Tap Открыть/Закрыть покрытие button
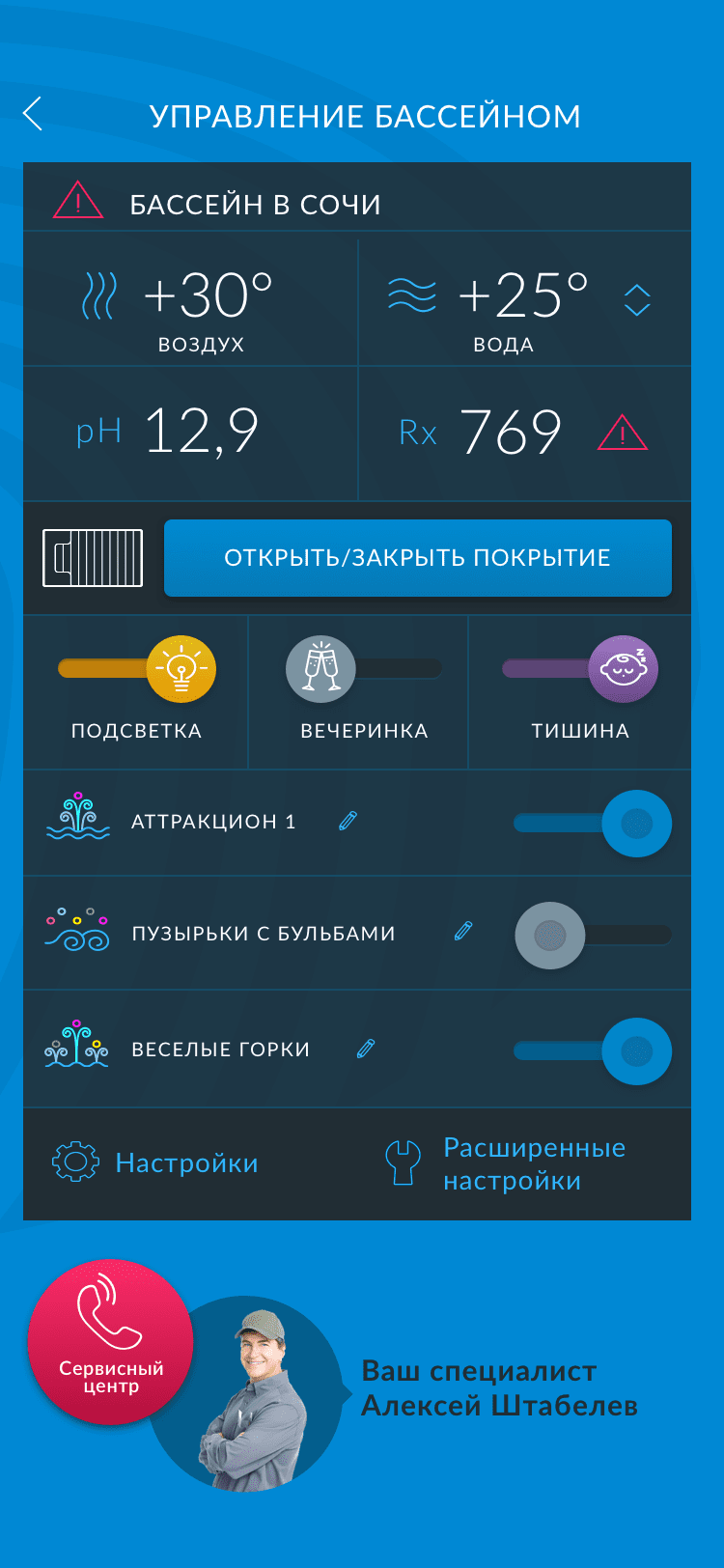724x1568 pixels. [x=417, y=558]
